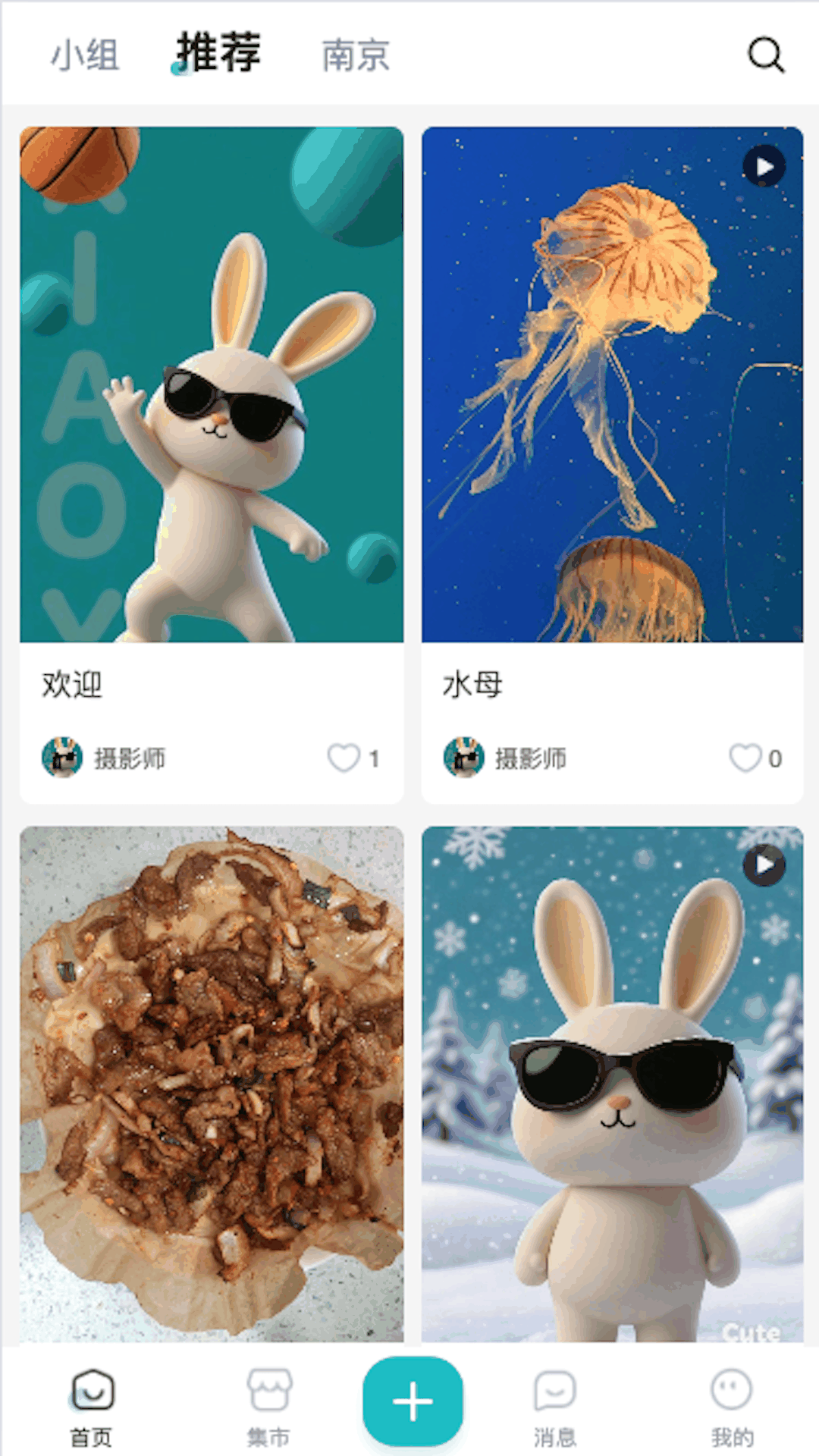Open the 消息 tab

[554, 1407]
